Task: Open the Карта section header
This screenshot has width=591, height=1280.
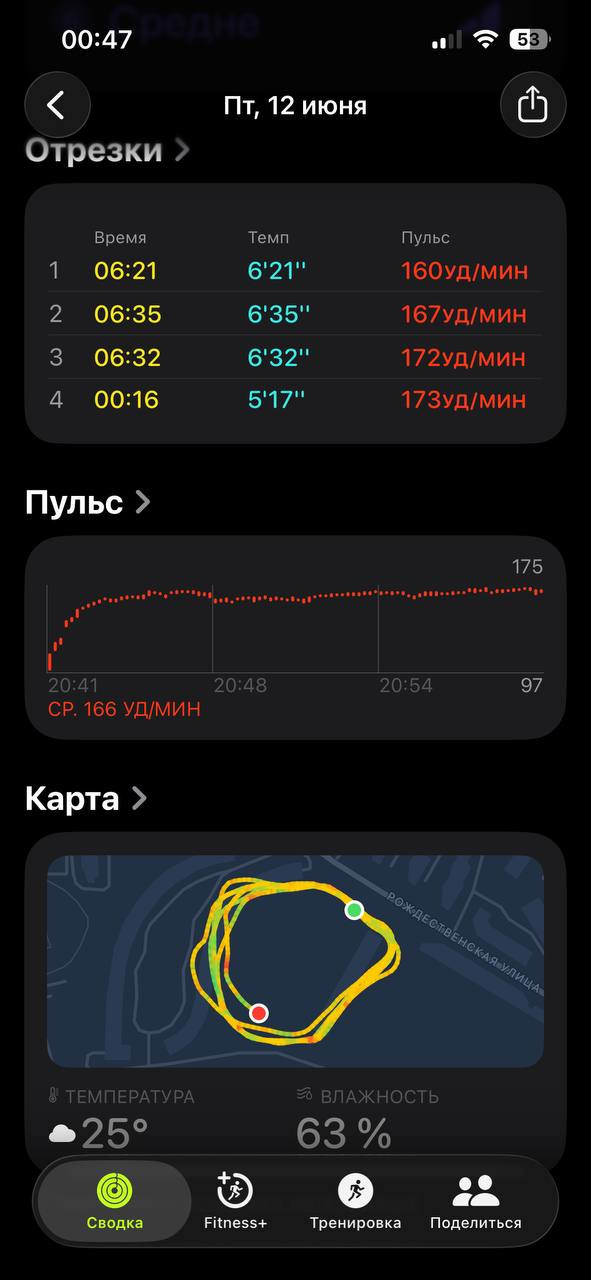Action: (86, 798)
